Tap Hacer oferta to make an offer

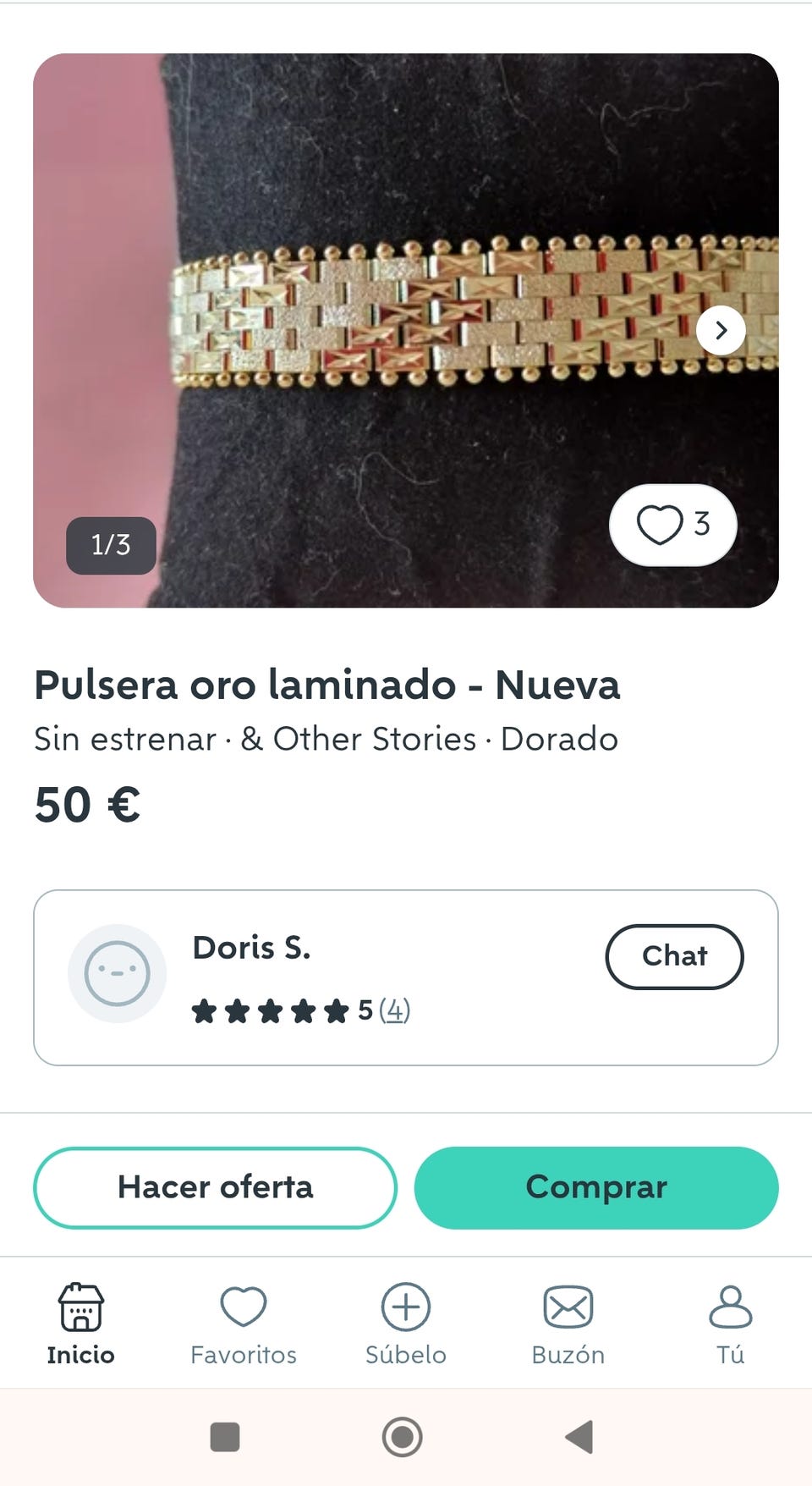[215, 1187]
